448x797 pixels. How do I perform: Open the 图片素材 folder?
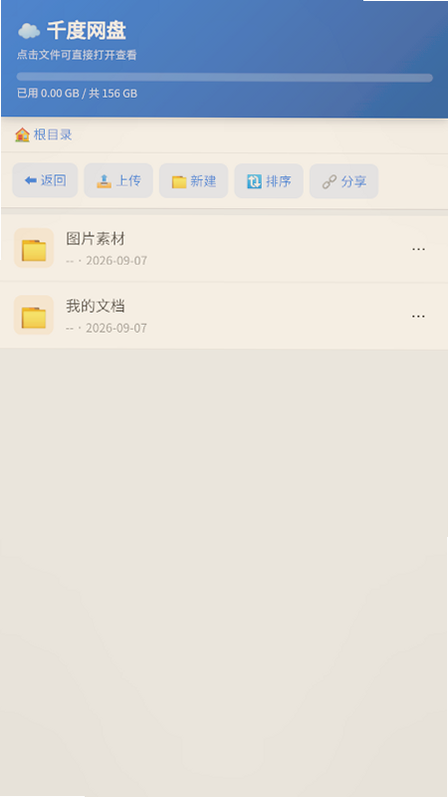[224, 248]
